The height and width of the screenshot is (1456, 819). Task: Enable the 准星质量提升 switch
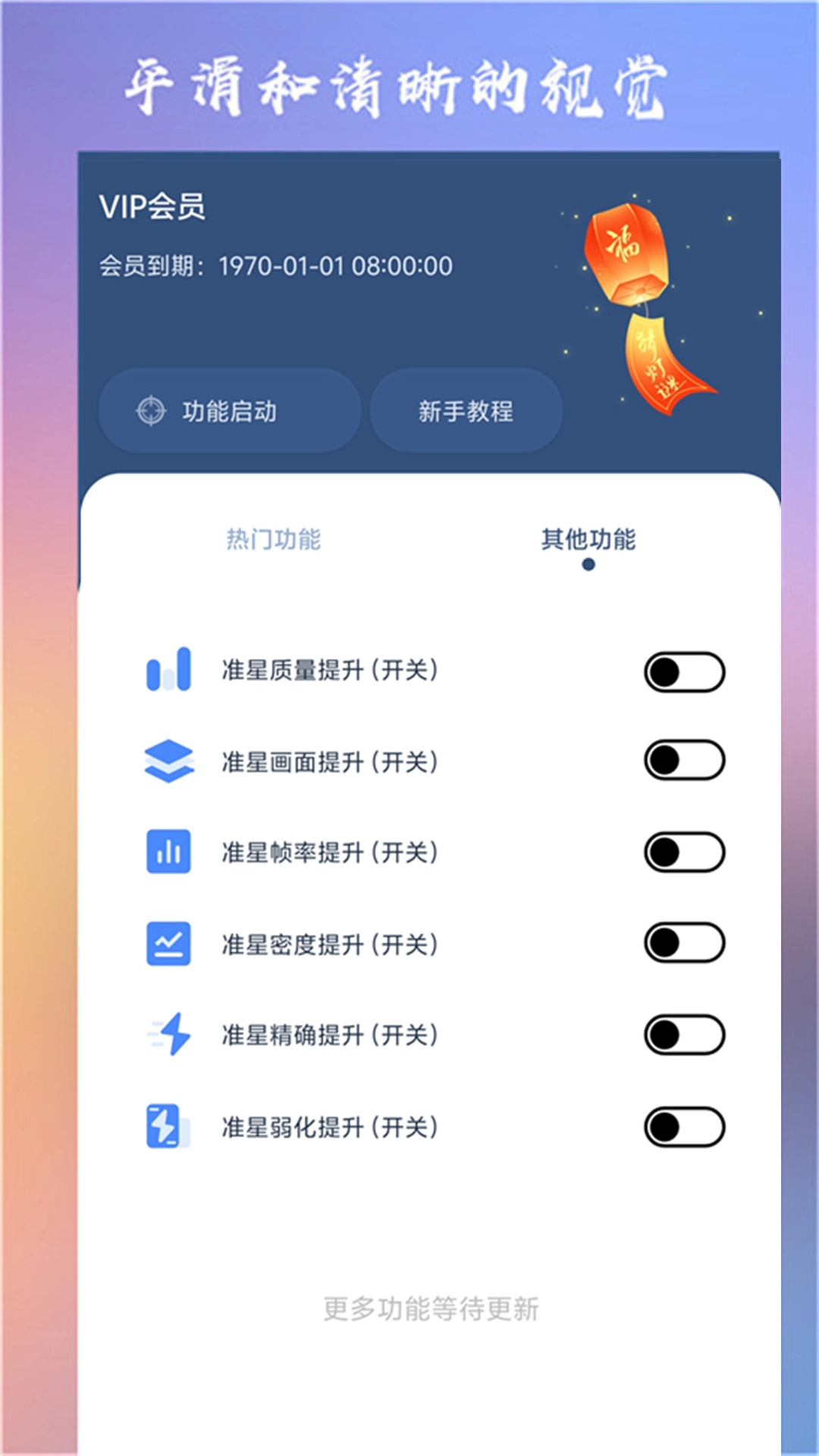coord(683,671)
